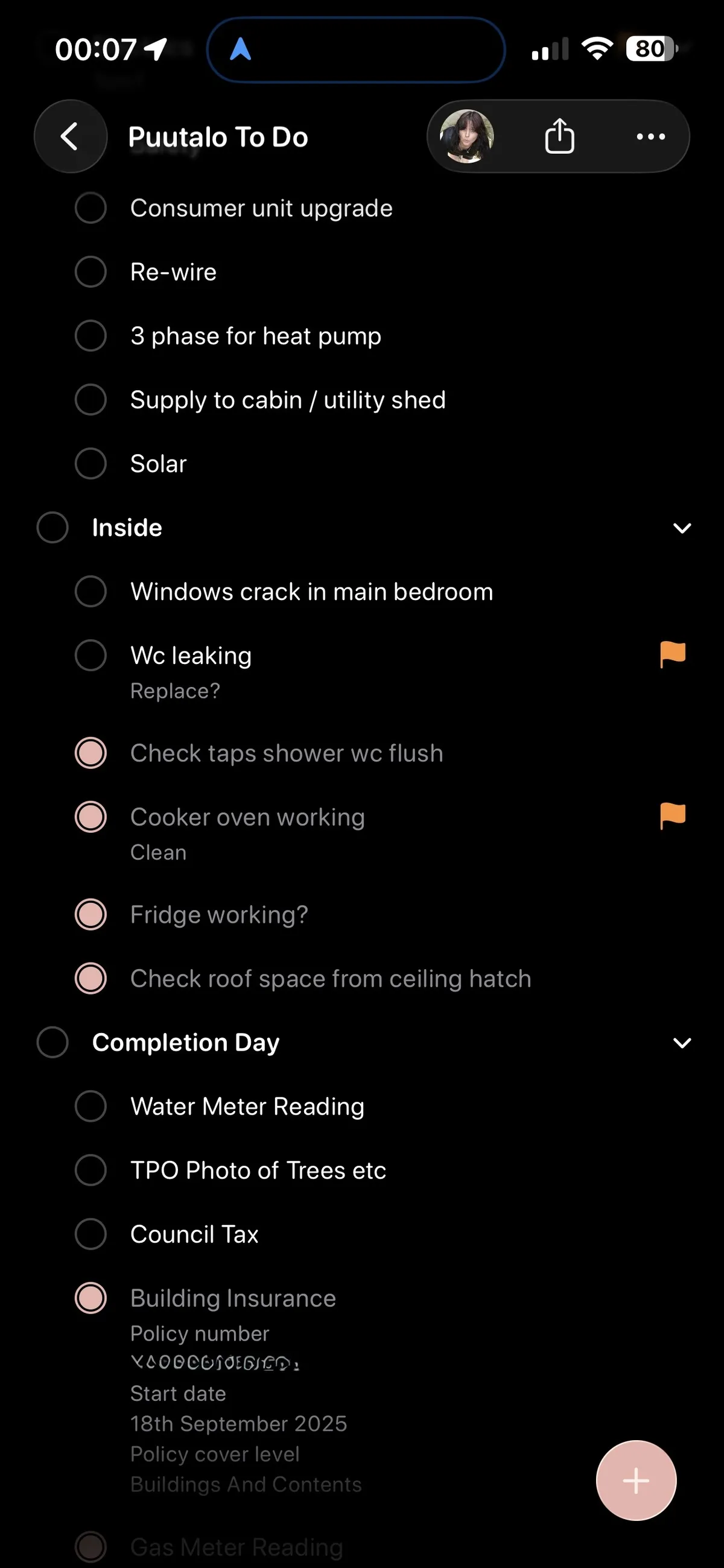Viewport: 724px width, 1568px height.
Task: Open the profile avatar in the header
Action: pyautogui.click(x=466, y=136)
